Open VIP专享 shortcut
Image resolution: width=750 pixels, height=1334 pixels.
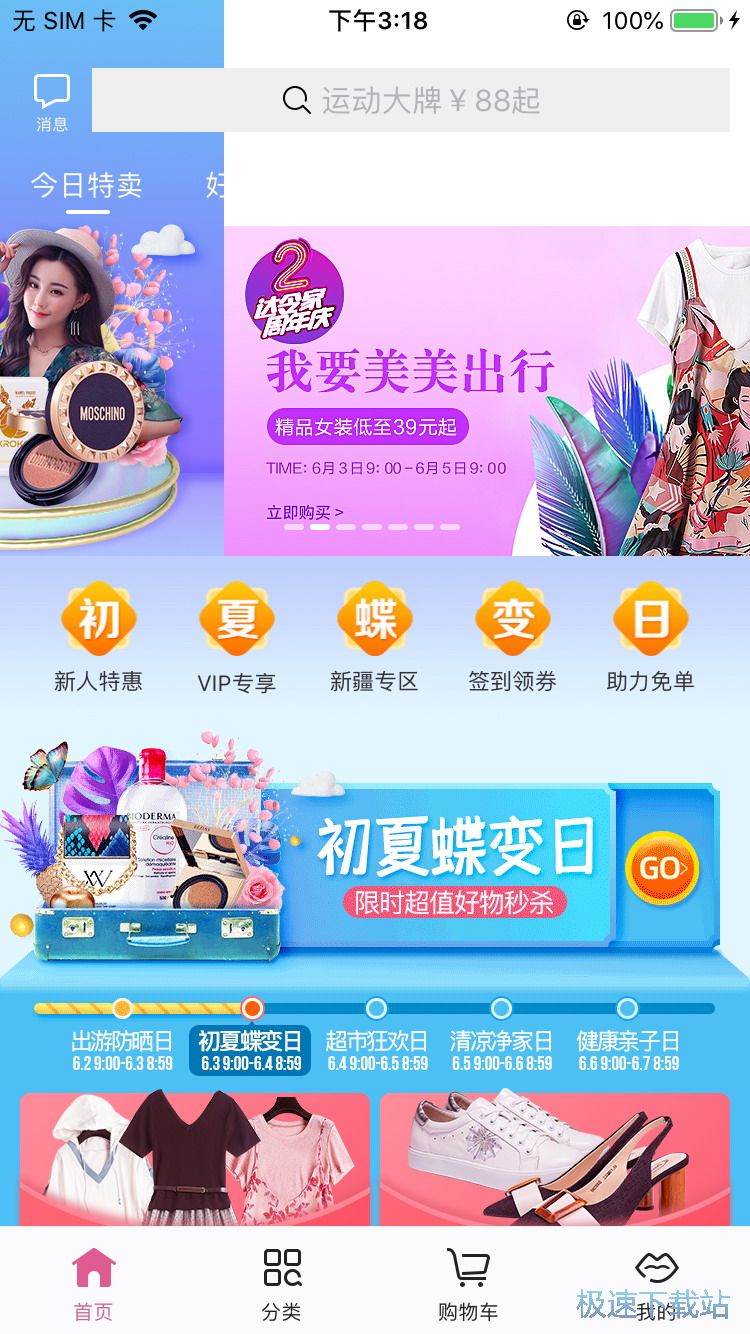236,638
